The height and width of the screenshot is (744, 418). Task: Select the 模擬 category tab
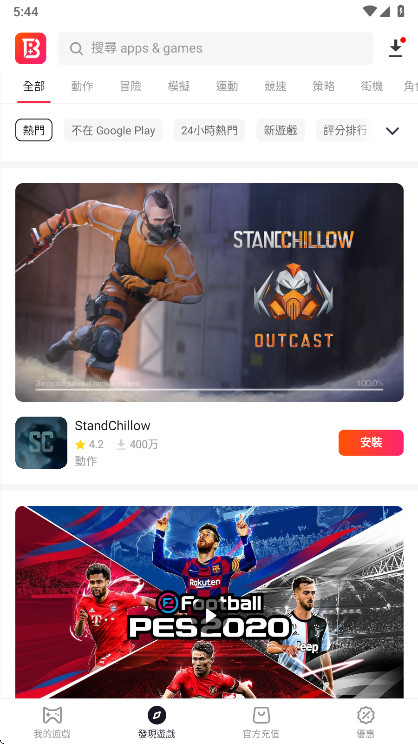coord(179,86)
